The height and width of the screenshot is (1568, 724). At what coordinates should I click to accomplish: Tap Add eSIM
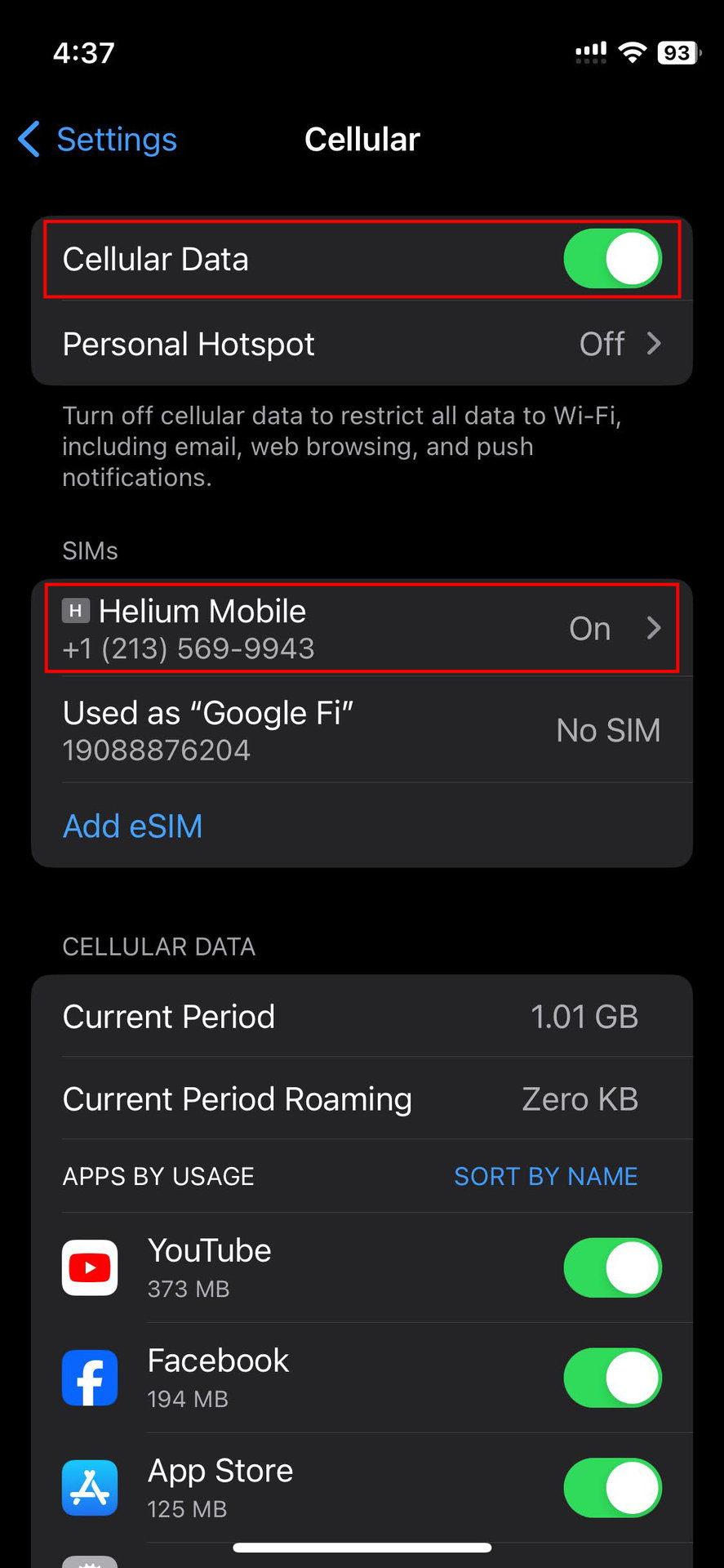click(x=133, y=826)
